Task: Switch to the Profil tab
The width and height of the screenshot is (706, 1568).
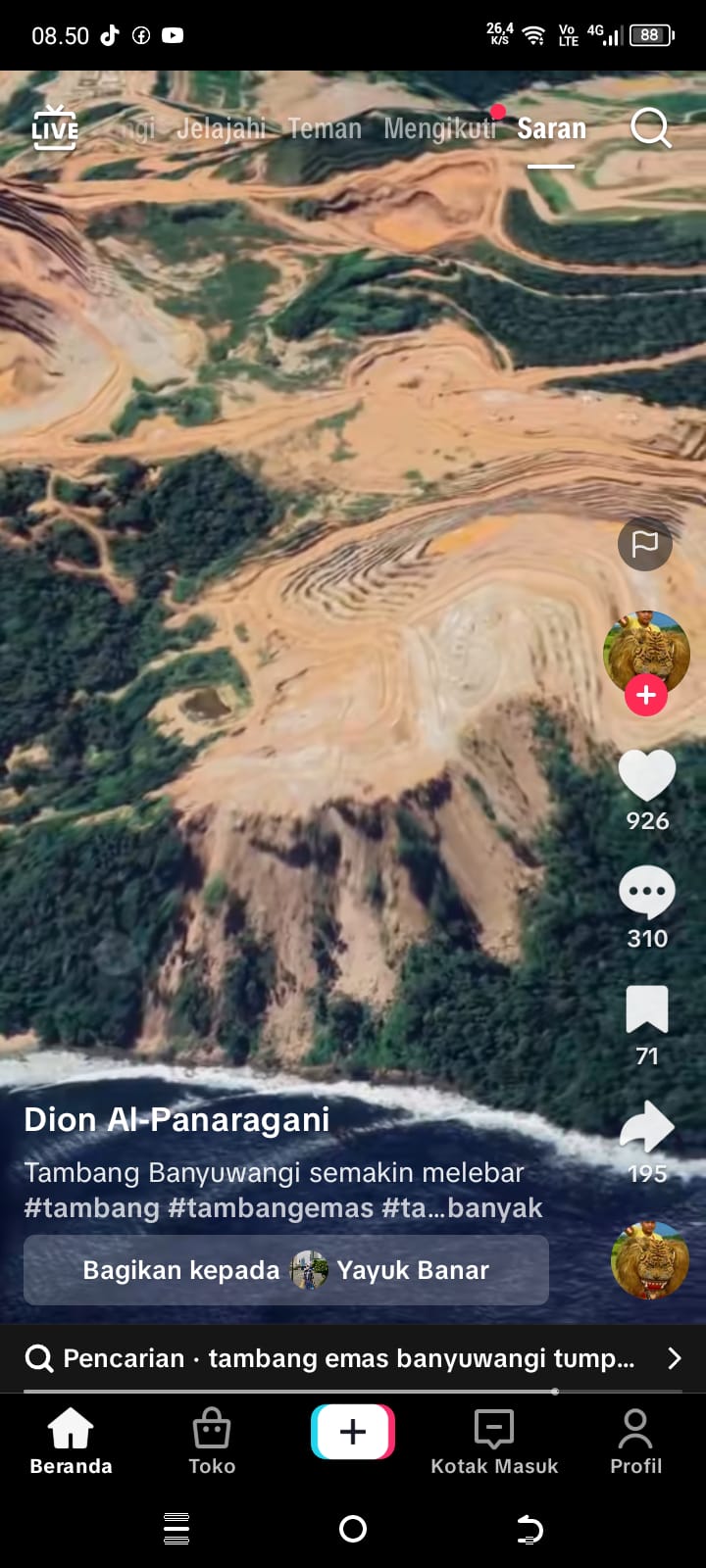Action: pyautogui.click(x=635, y=1442)
